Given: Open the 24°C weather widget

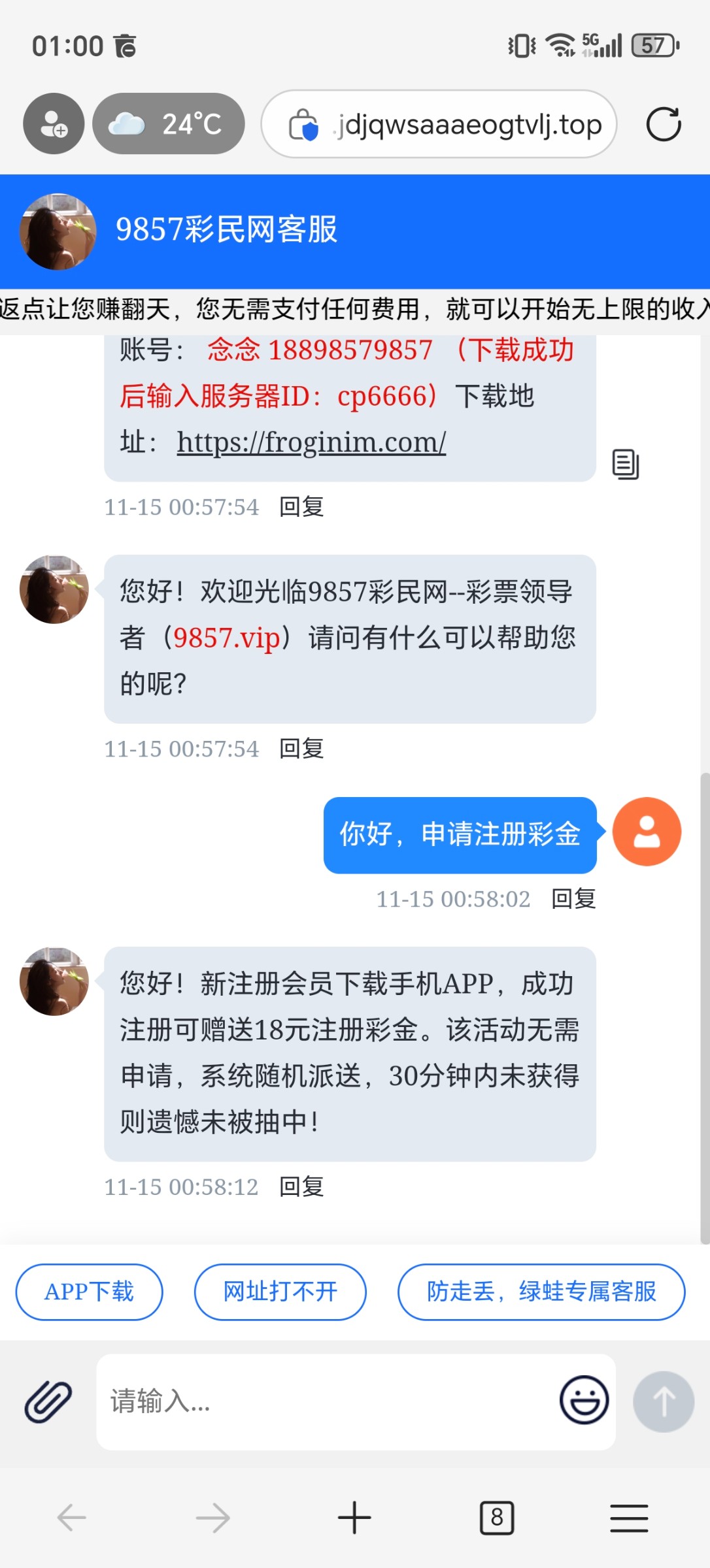Looking at the screenshot, I should click(169, 123).
